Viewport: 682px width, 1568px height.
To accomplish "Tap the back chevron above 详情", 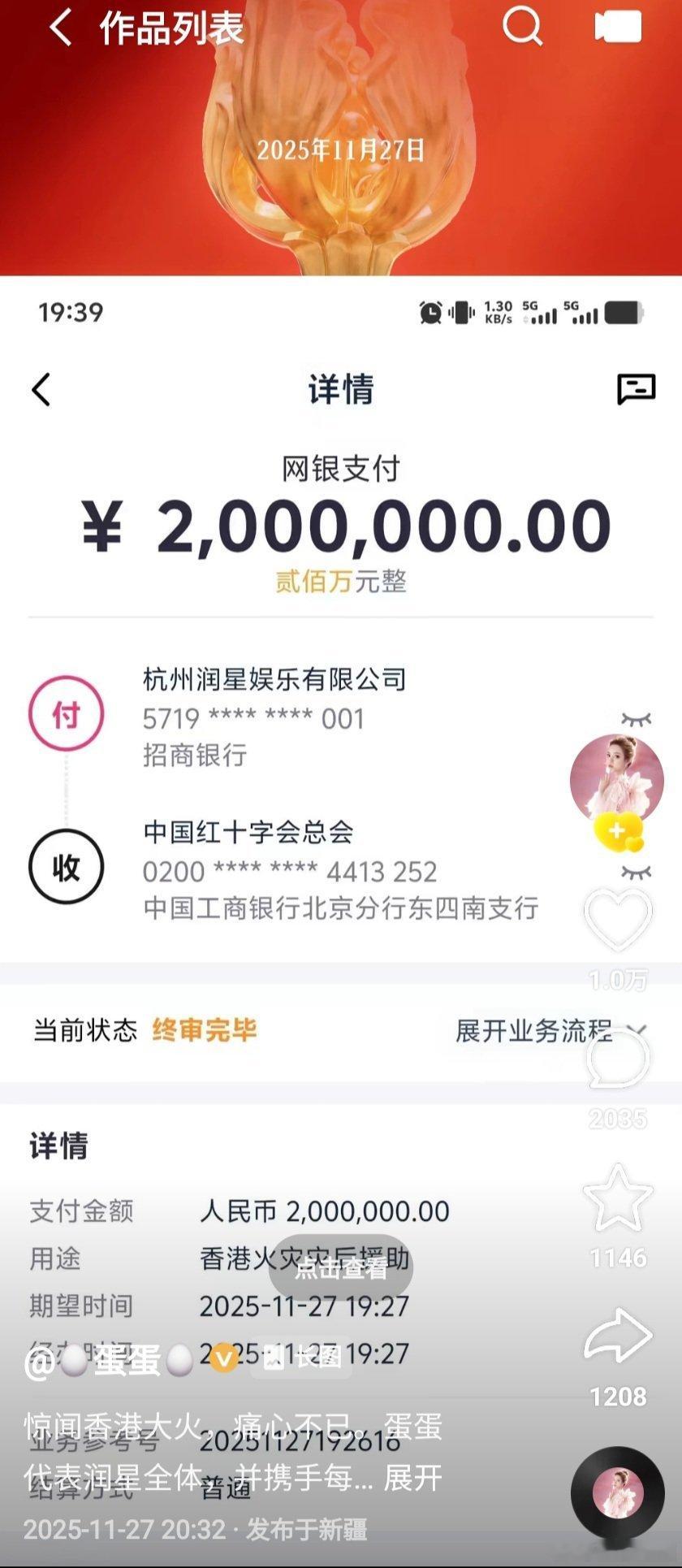I will pos(40,388).
